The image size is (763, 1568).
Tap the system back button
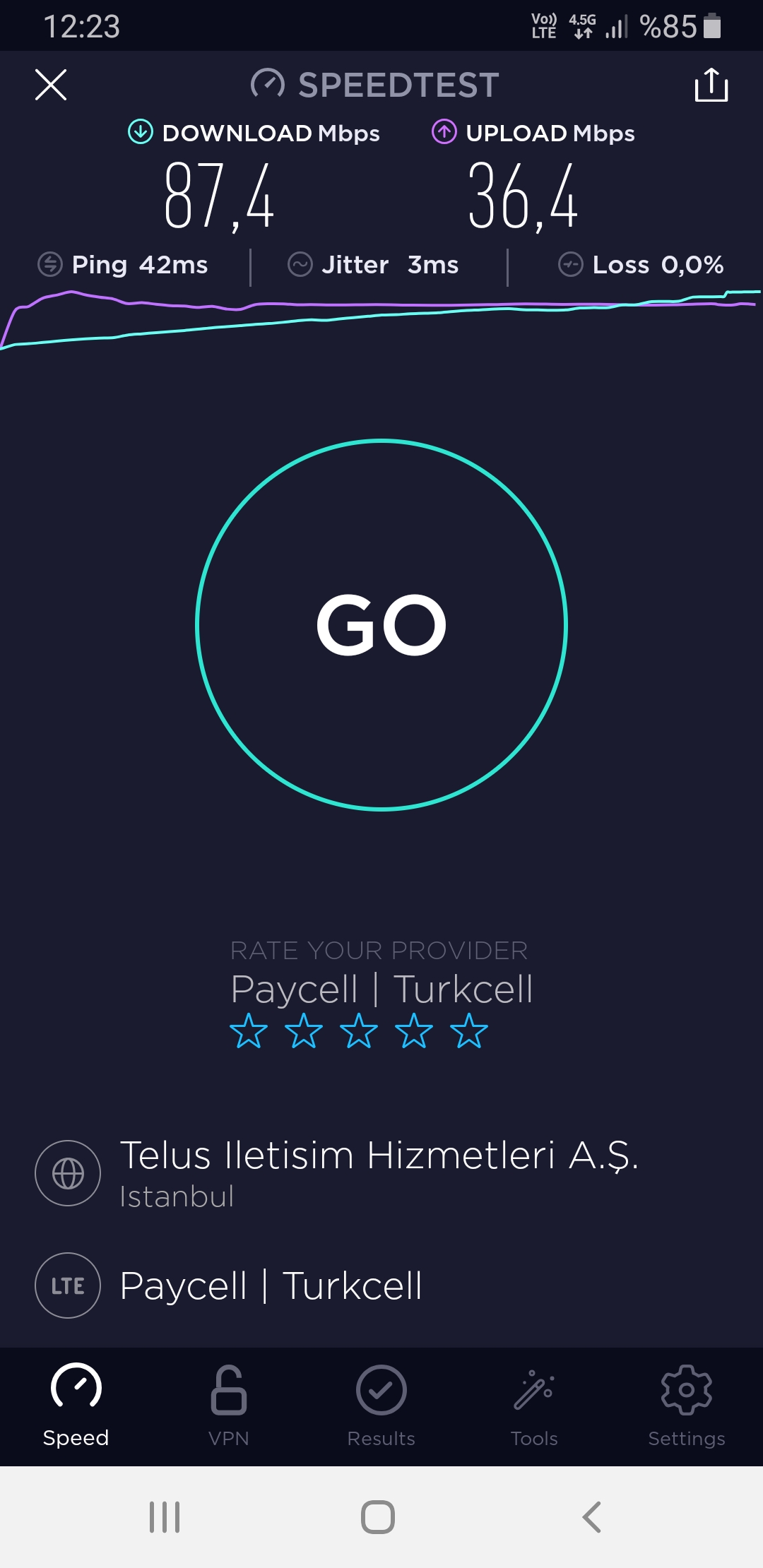click(591, 1517)
